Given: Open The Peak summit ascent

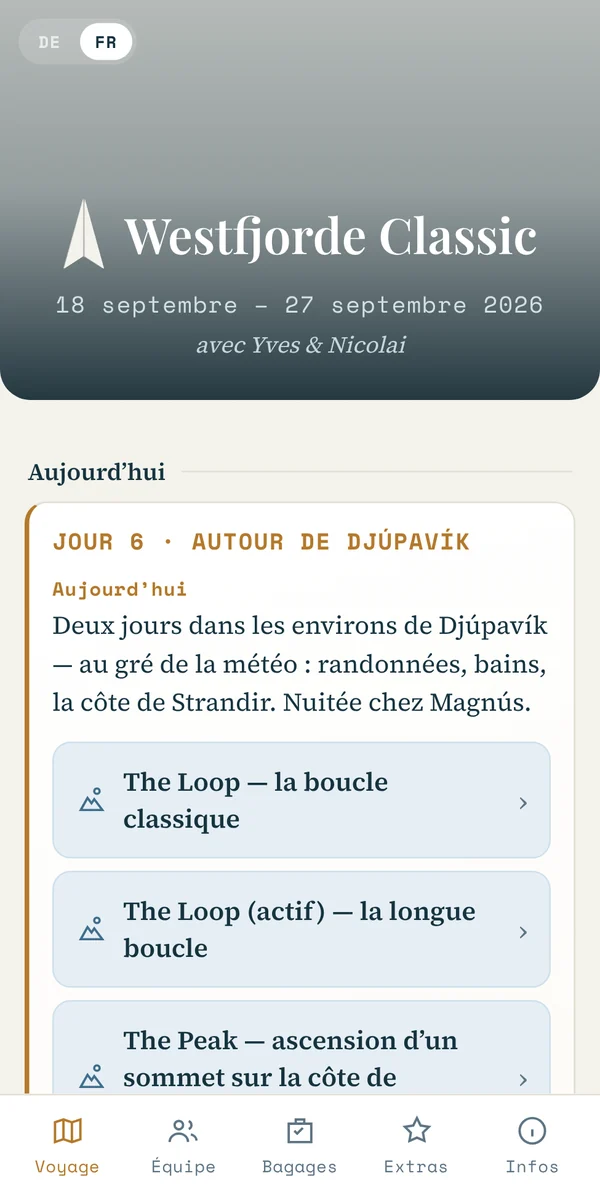Looking at the screenshot, I should 301,1048.
